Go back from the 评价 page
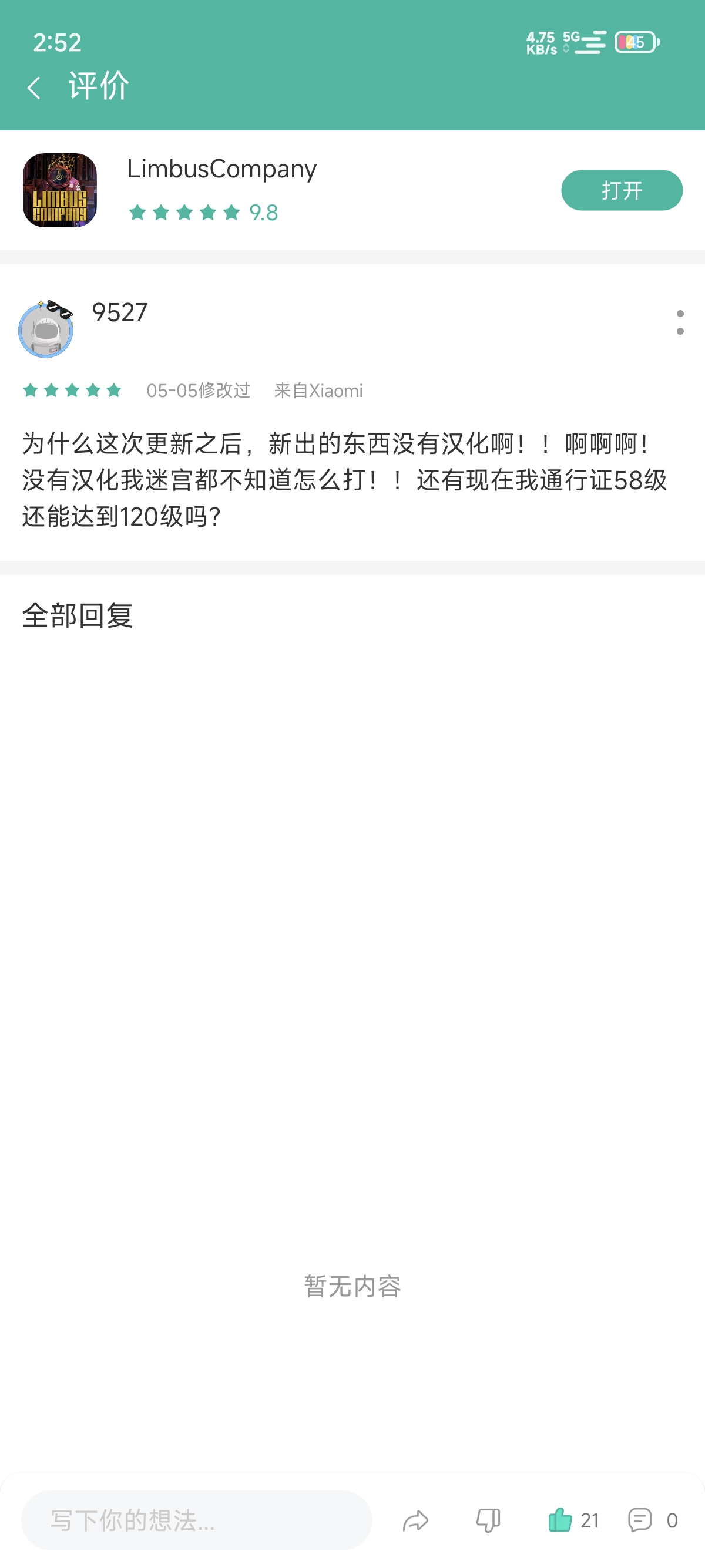Screen dimensions: 705x1568 (34, 88)
